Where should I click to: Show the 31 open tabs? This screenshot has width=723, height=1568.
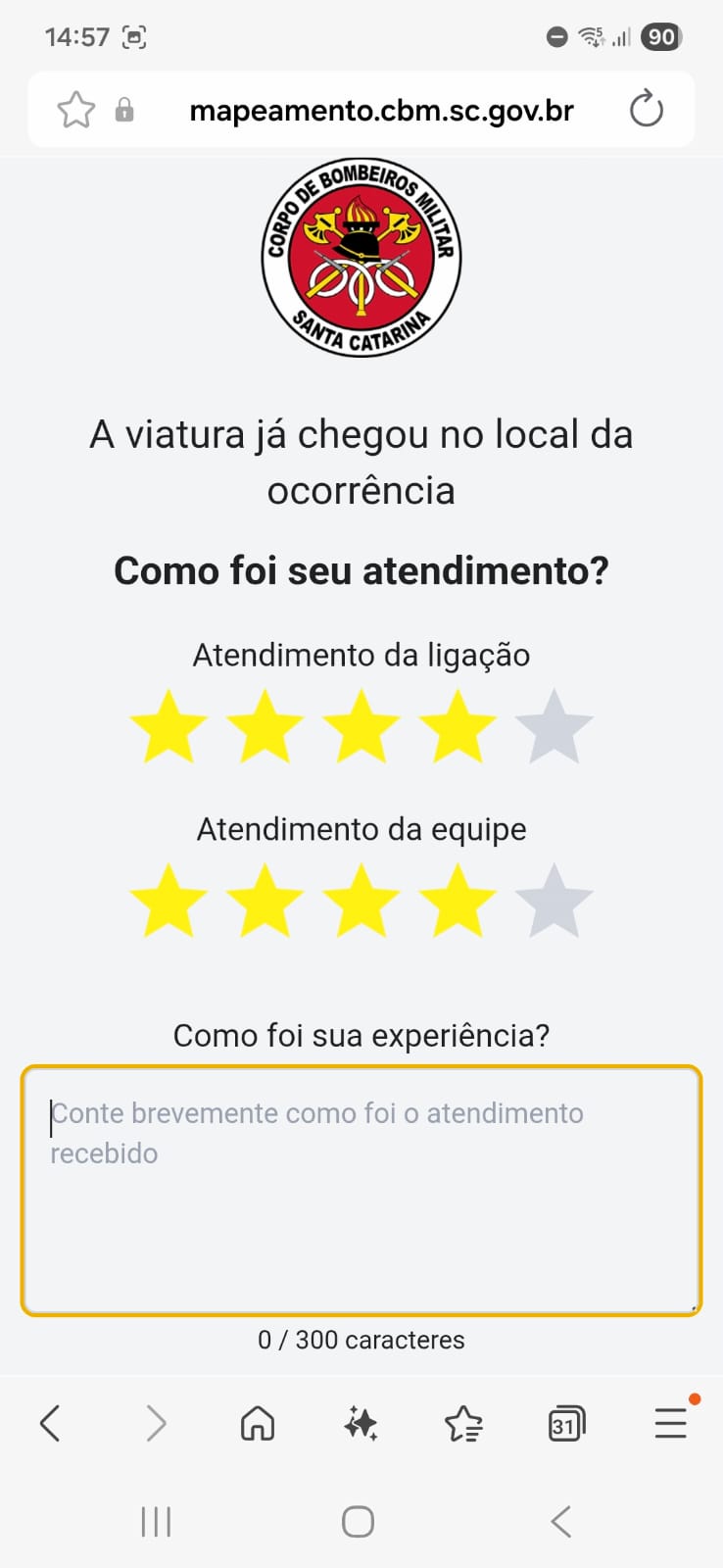coord(566,1423)
